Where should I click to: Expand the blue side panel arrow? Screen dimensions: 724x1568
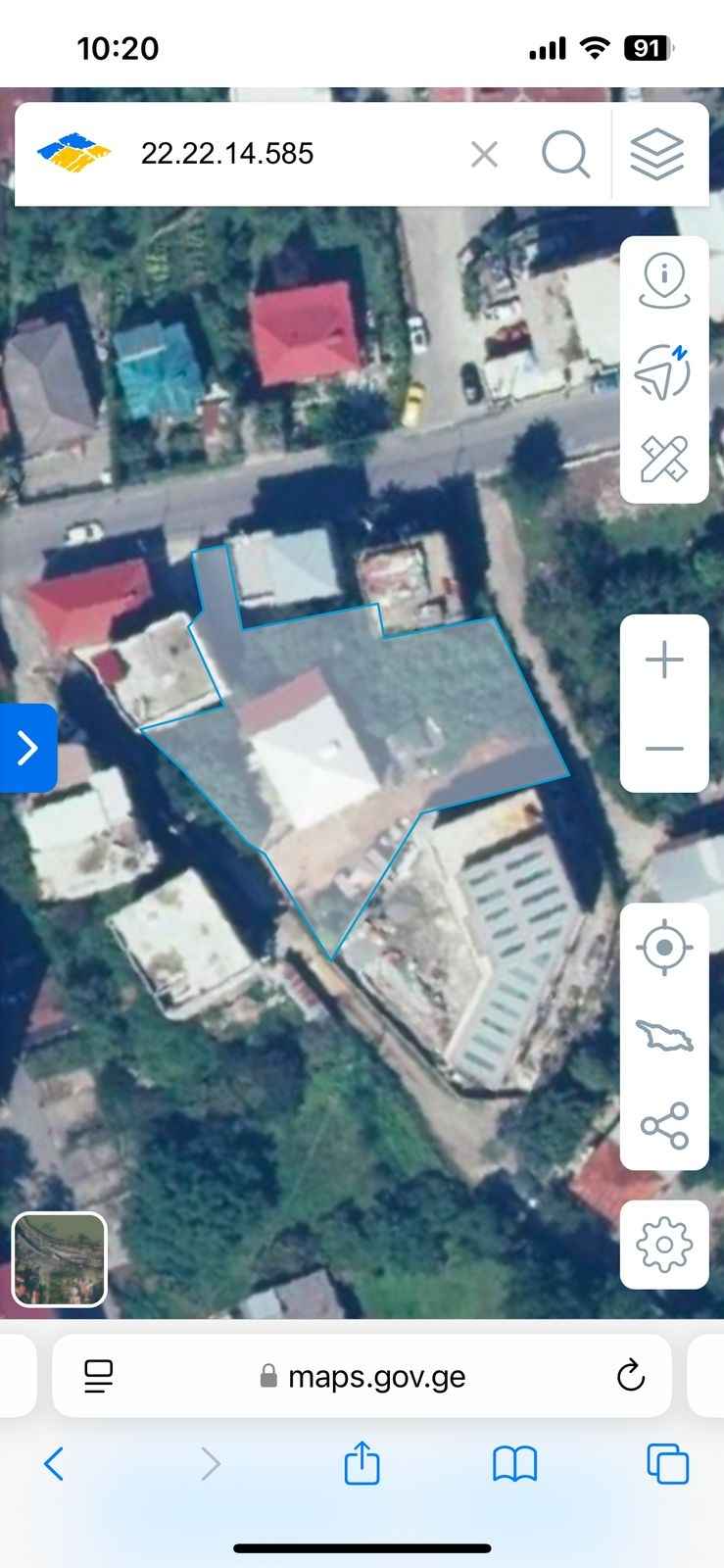click(28, 748)
